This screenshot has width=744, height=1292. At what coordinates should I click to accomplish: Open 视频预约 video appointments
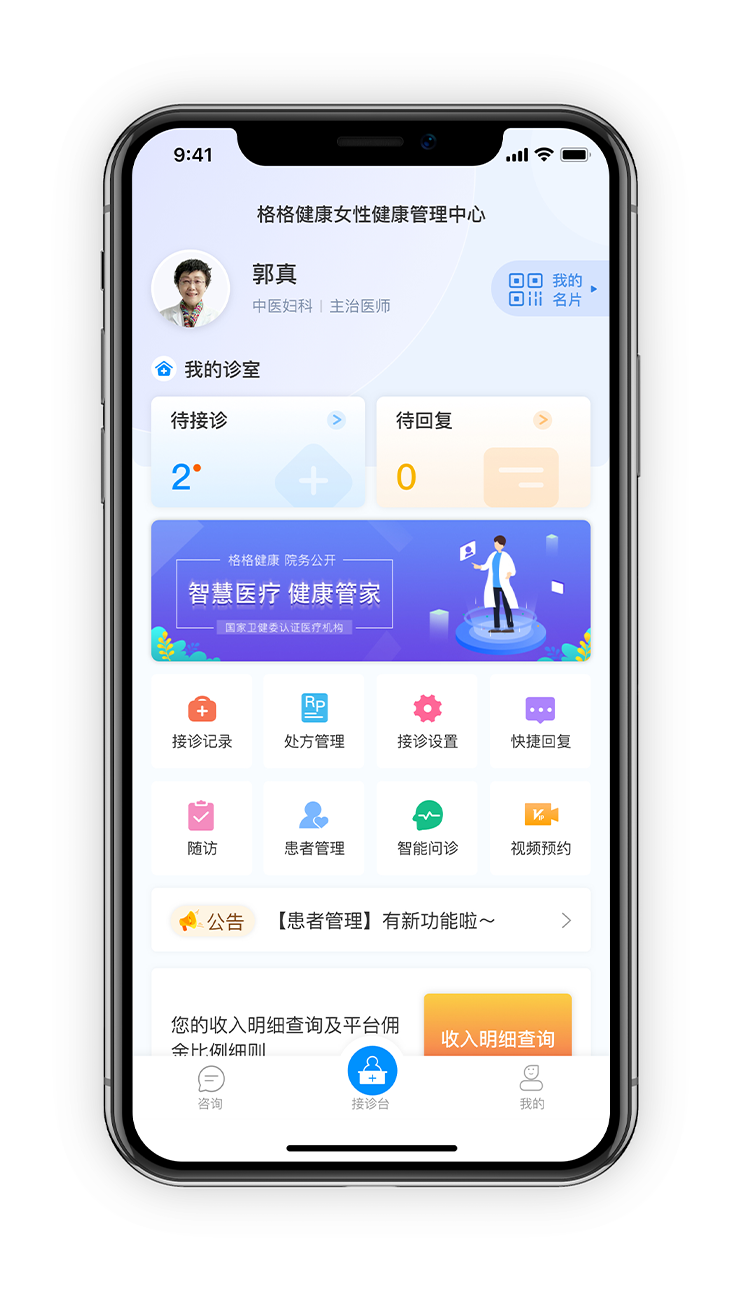(x=540, y=828)
